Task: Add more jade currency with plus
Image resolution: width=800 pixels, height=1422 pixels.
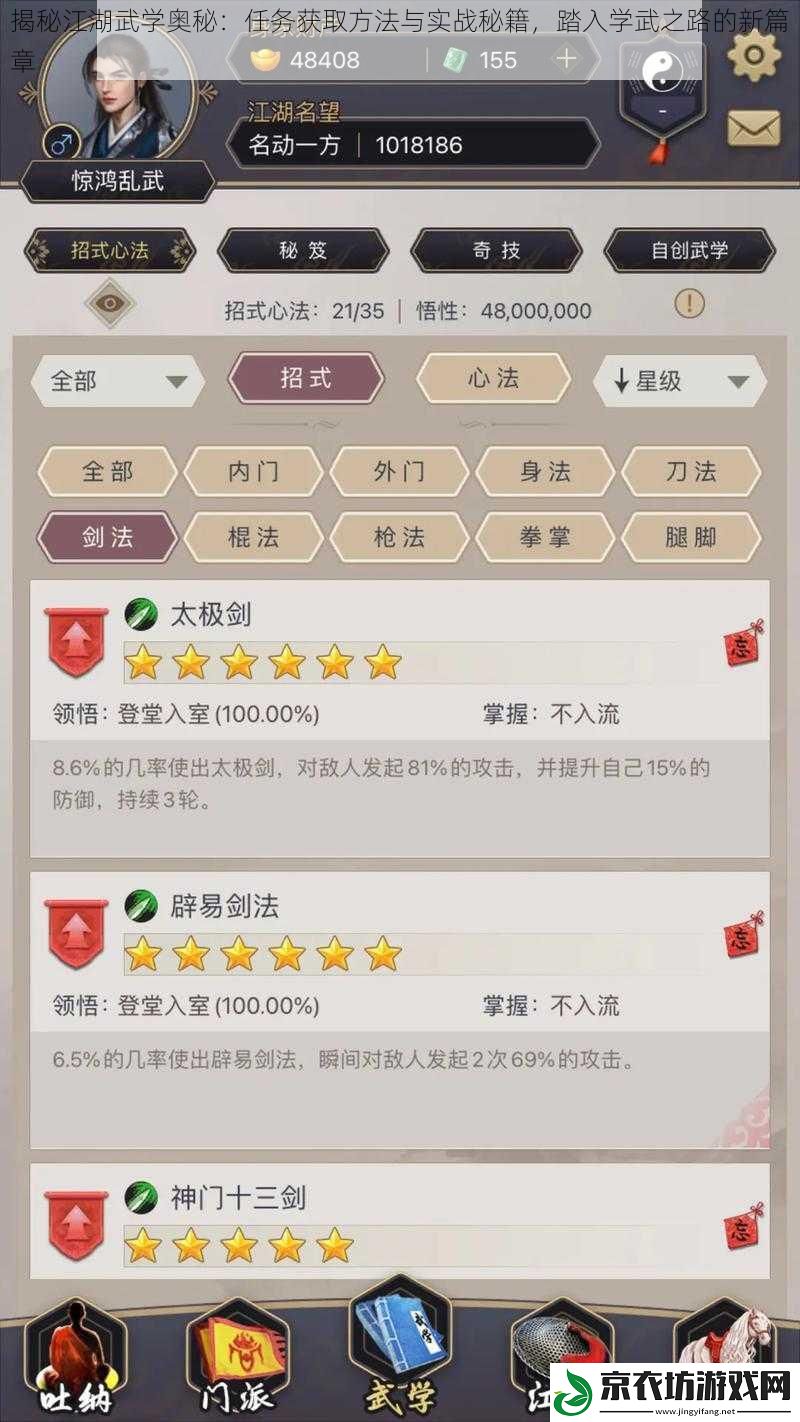Action: coord(566,59)
